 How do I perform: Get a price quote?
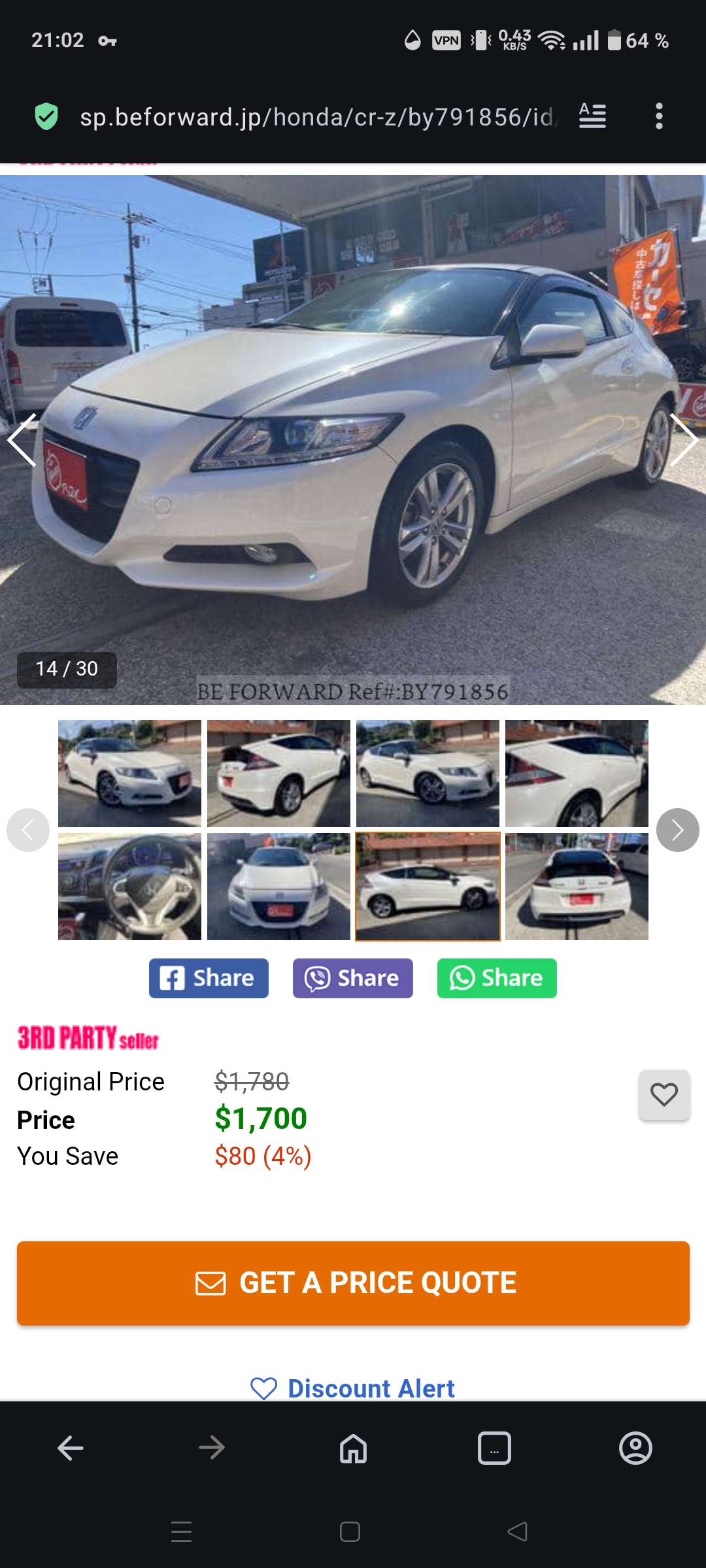[353, 1283]
